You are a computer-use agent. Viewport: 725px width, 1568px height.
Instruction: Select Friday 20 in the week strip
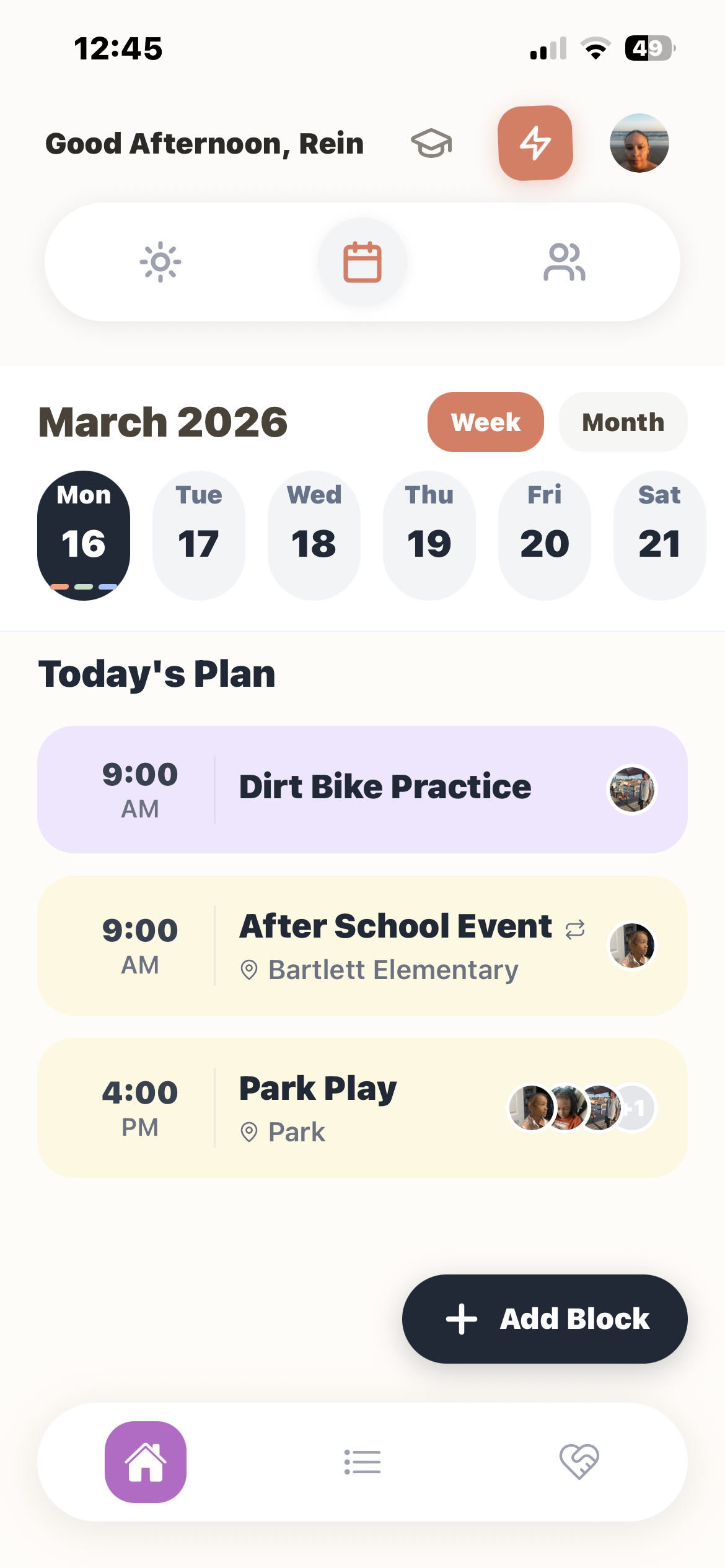click(x=545, y=535)
